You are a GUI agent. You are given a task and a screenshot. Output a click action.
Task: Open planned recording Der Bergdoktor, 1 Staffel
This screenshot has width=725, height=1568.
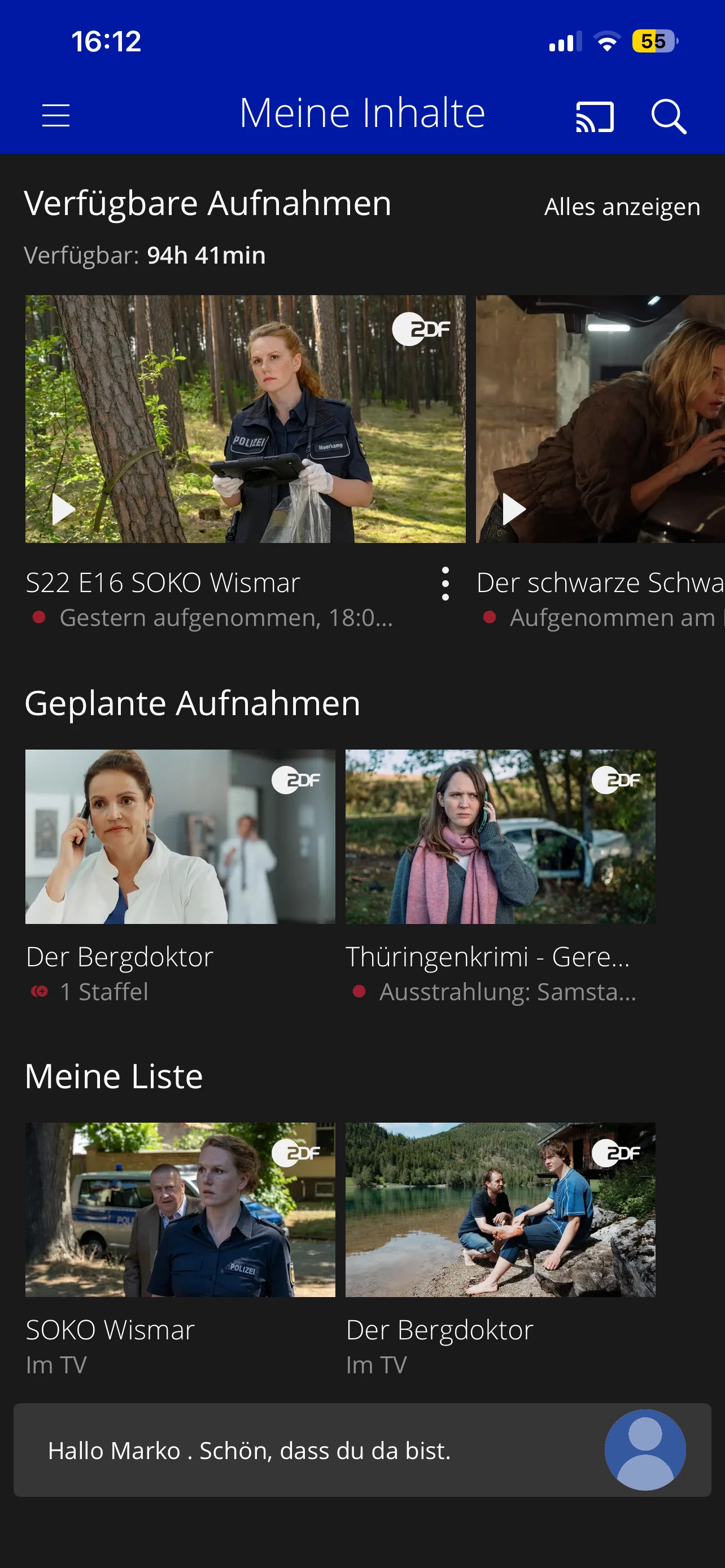click(180, 836)
